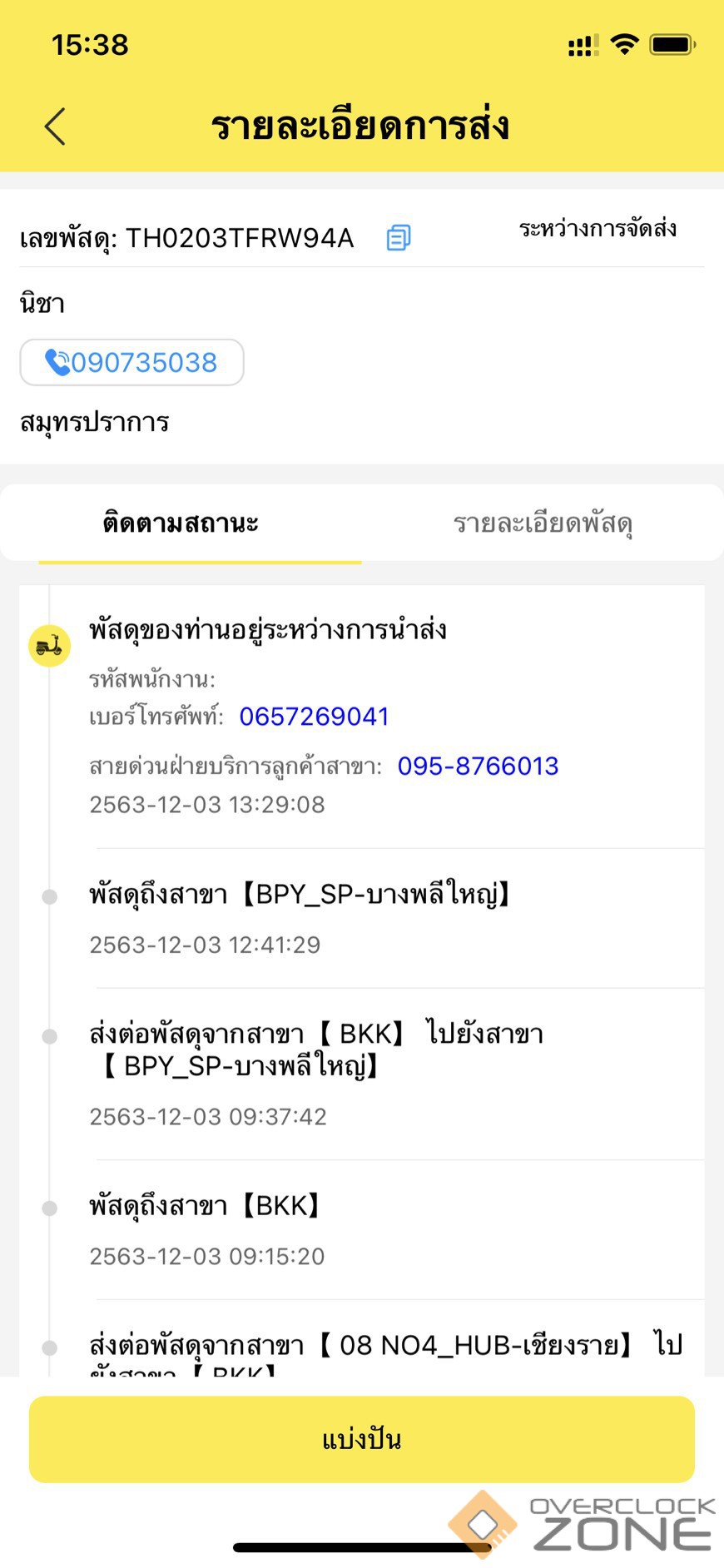Call branch hotline 095-8766013
Screen dimensions: 724x1568
[478, 767]
